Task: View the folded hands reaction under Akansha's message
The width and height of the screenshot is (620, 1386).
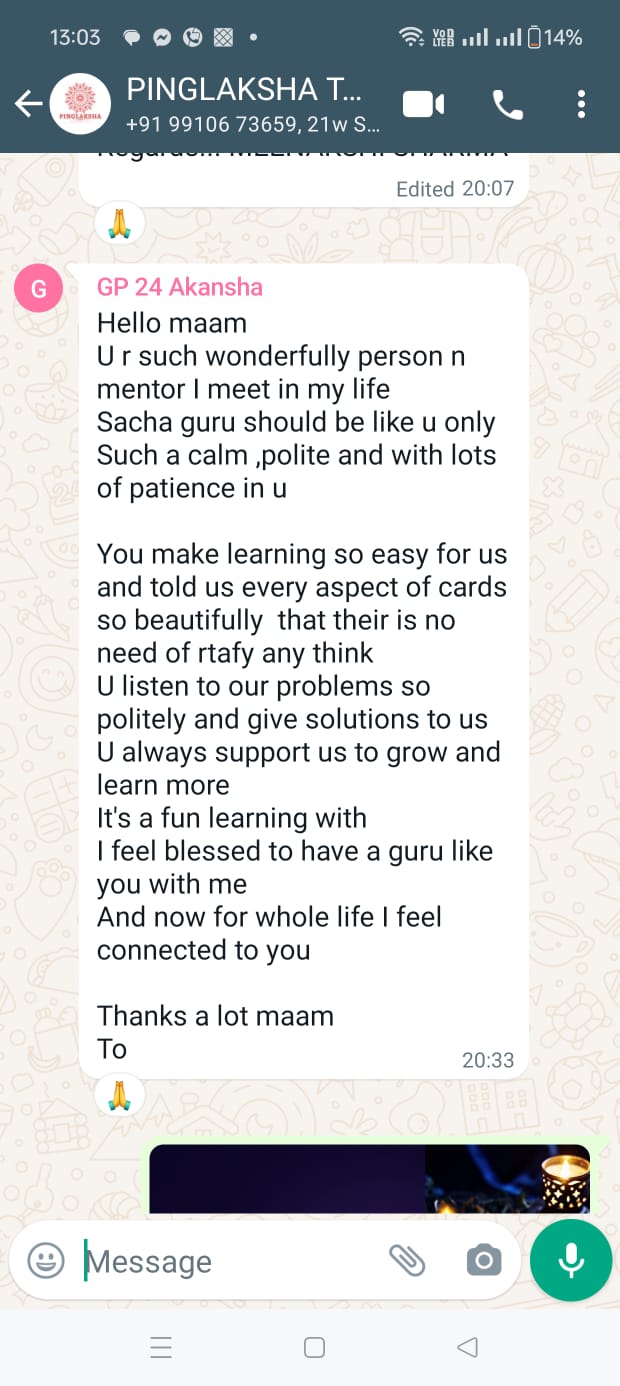Action: [x=120, y=1096]
